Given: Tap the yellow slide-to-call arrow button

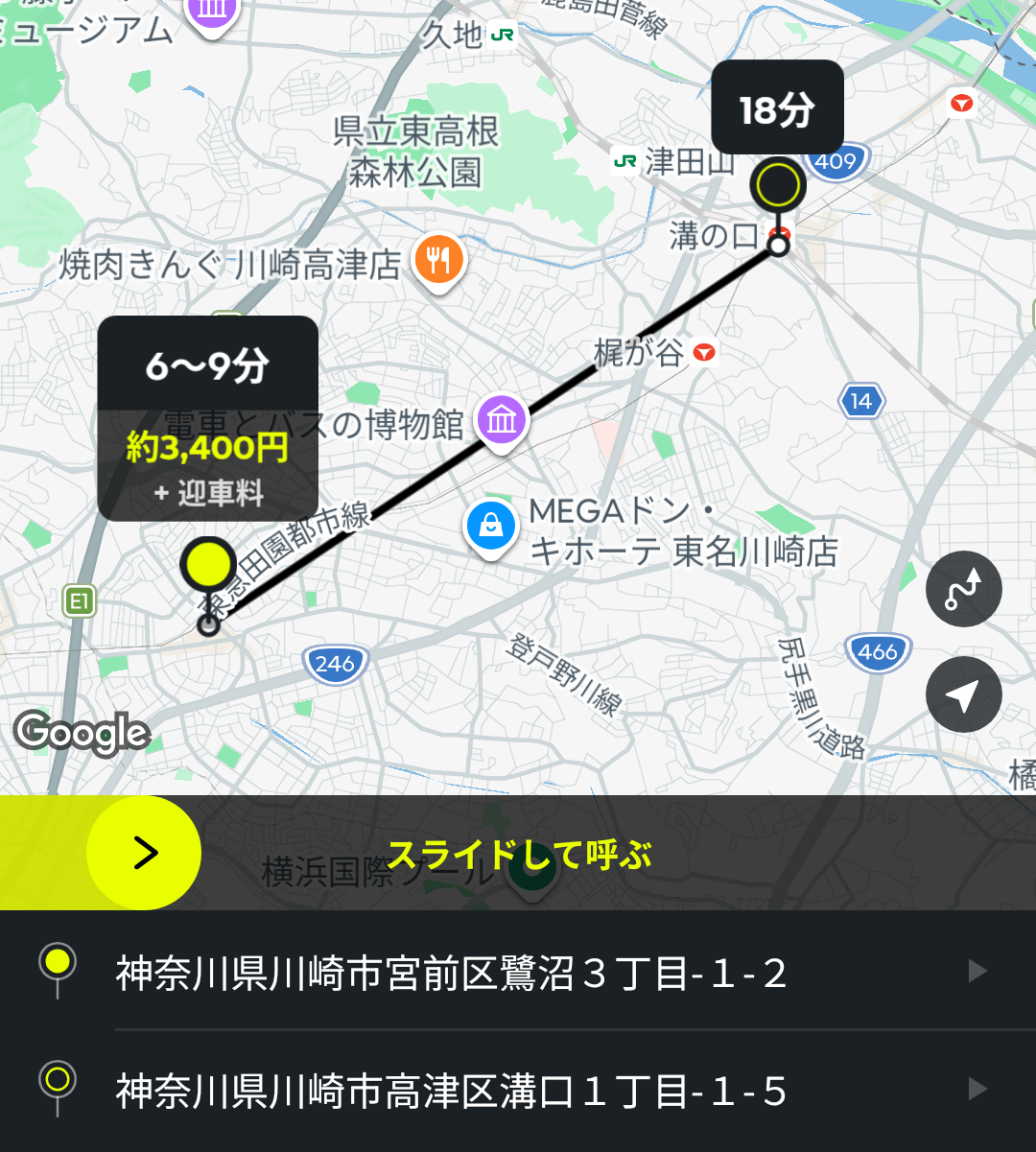Looking at the screenshot, I should 144,853.
